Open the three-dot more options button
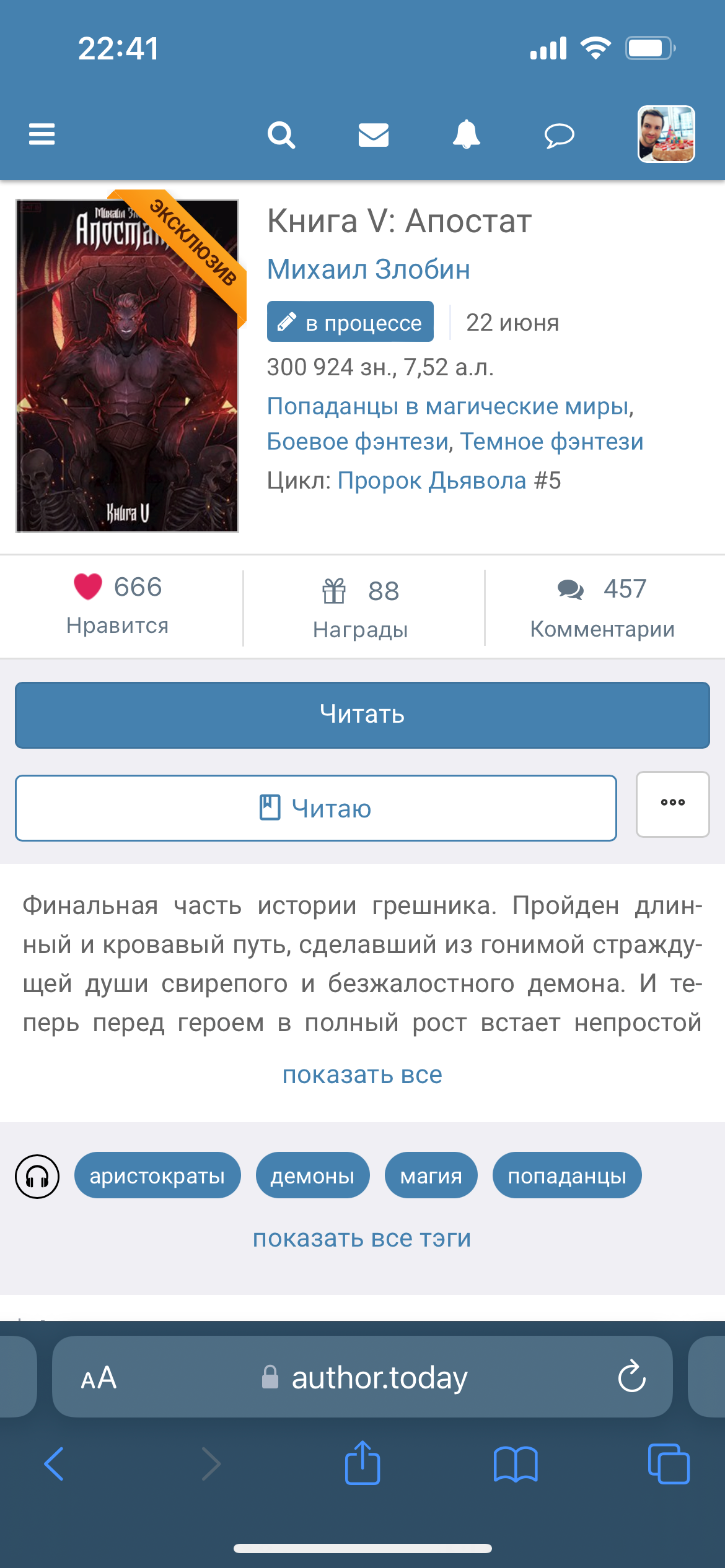Screen dimensions: 725x1568 [672, 804]
